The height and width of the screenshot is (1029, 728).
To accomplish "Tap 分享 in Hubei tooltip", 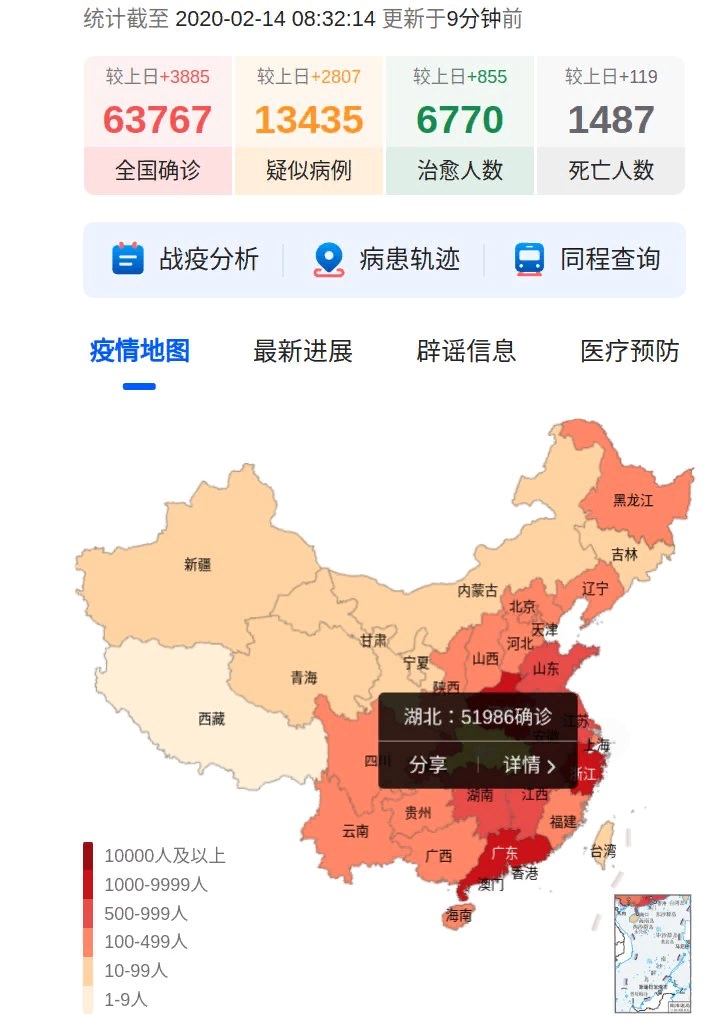I will click(428, 765).
